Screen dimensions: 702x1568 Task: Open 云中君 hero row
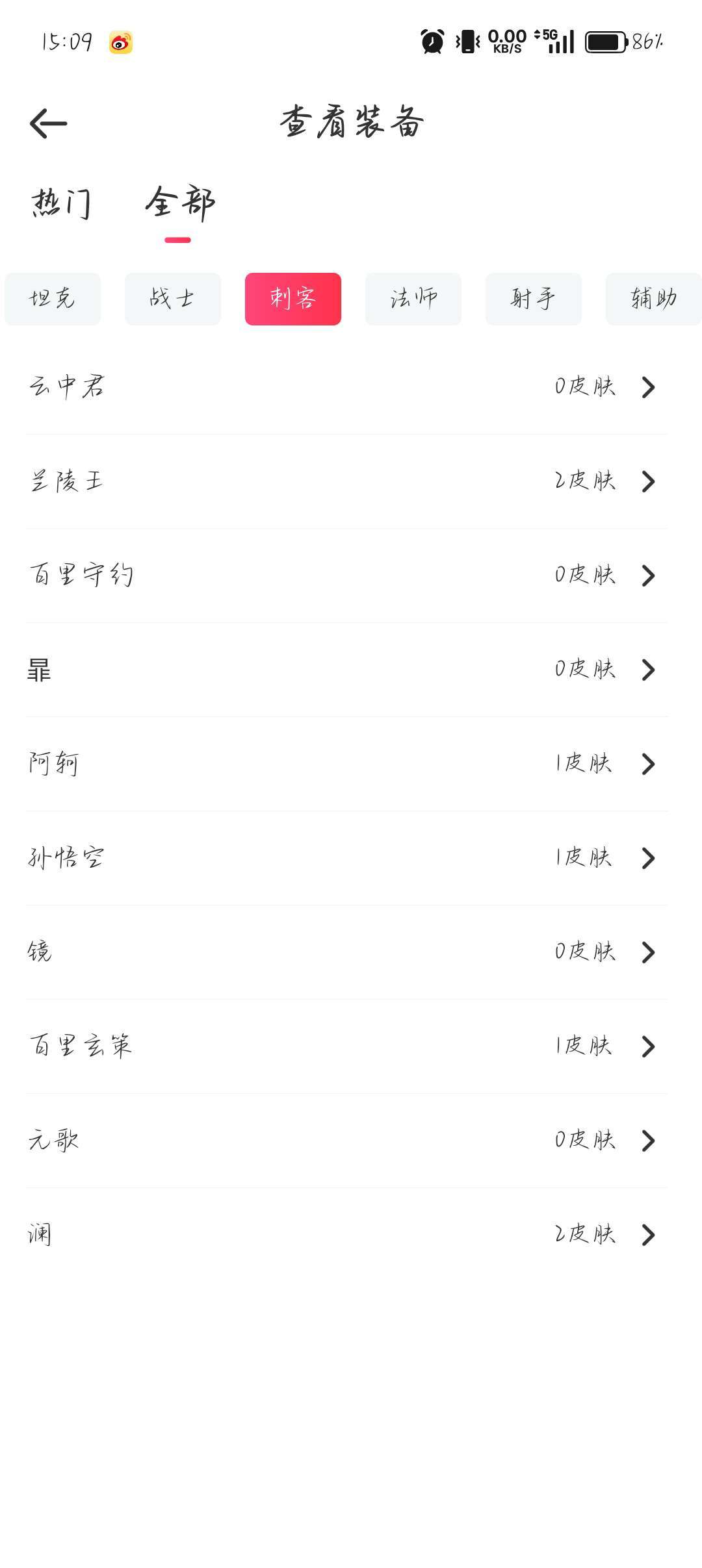pos(347,387)
